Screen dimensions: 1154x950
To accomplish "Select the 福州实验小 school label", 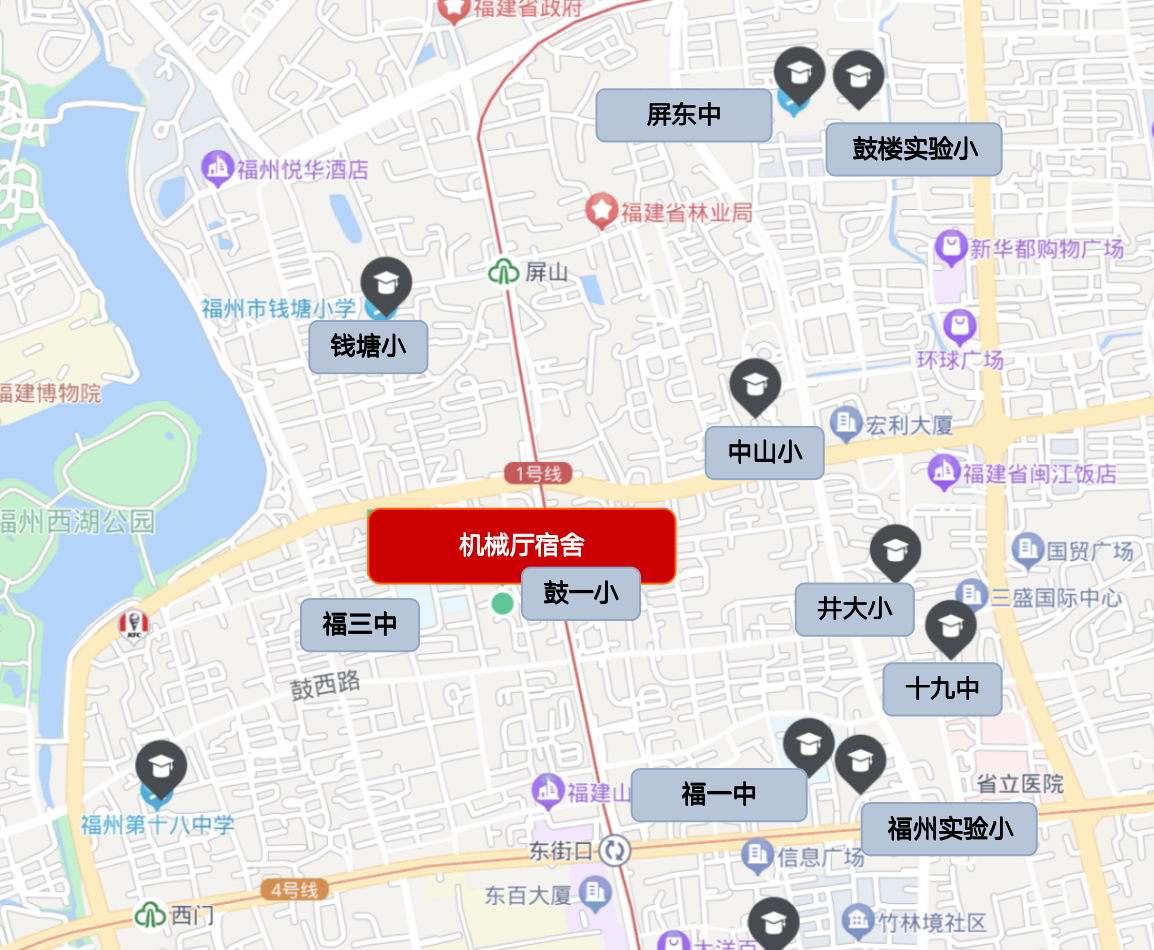I will click(x=949, y=829).
